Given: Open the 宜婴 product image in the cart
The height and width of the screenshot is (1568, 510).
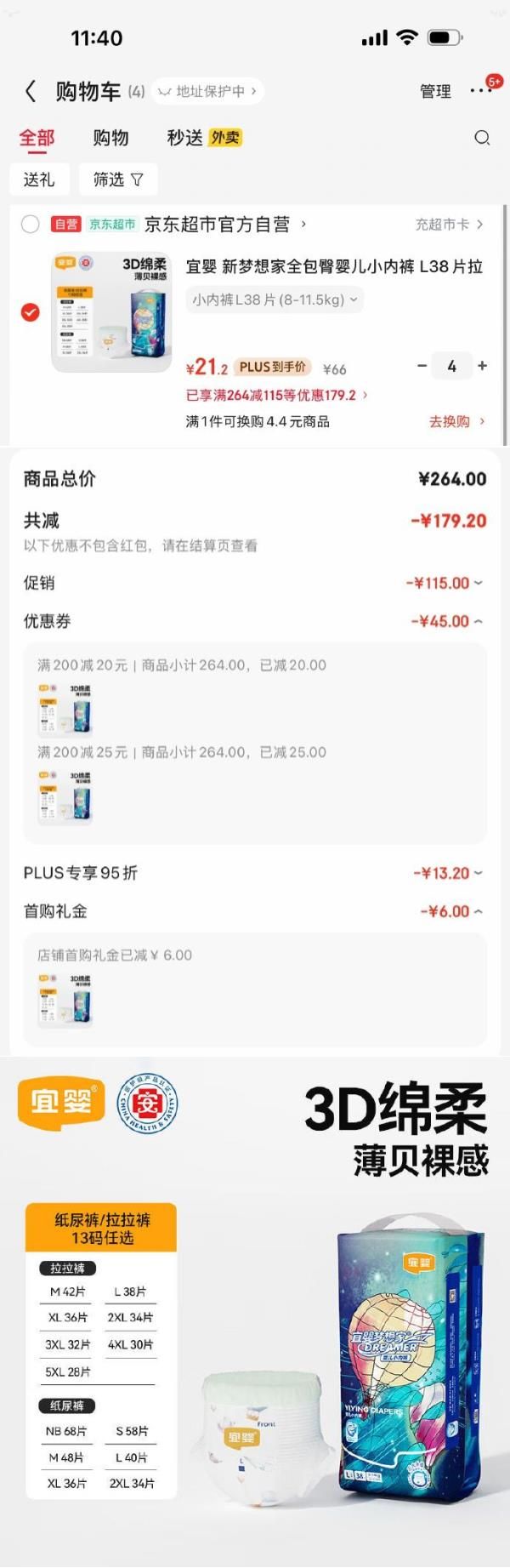Looking at the screenshot, I should click(110, 312).
